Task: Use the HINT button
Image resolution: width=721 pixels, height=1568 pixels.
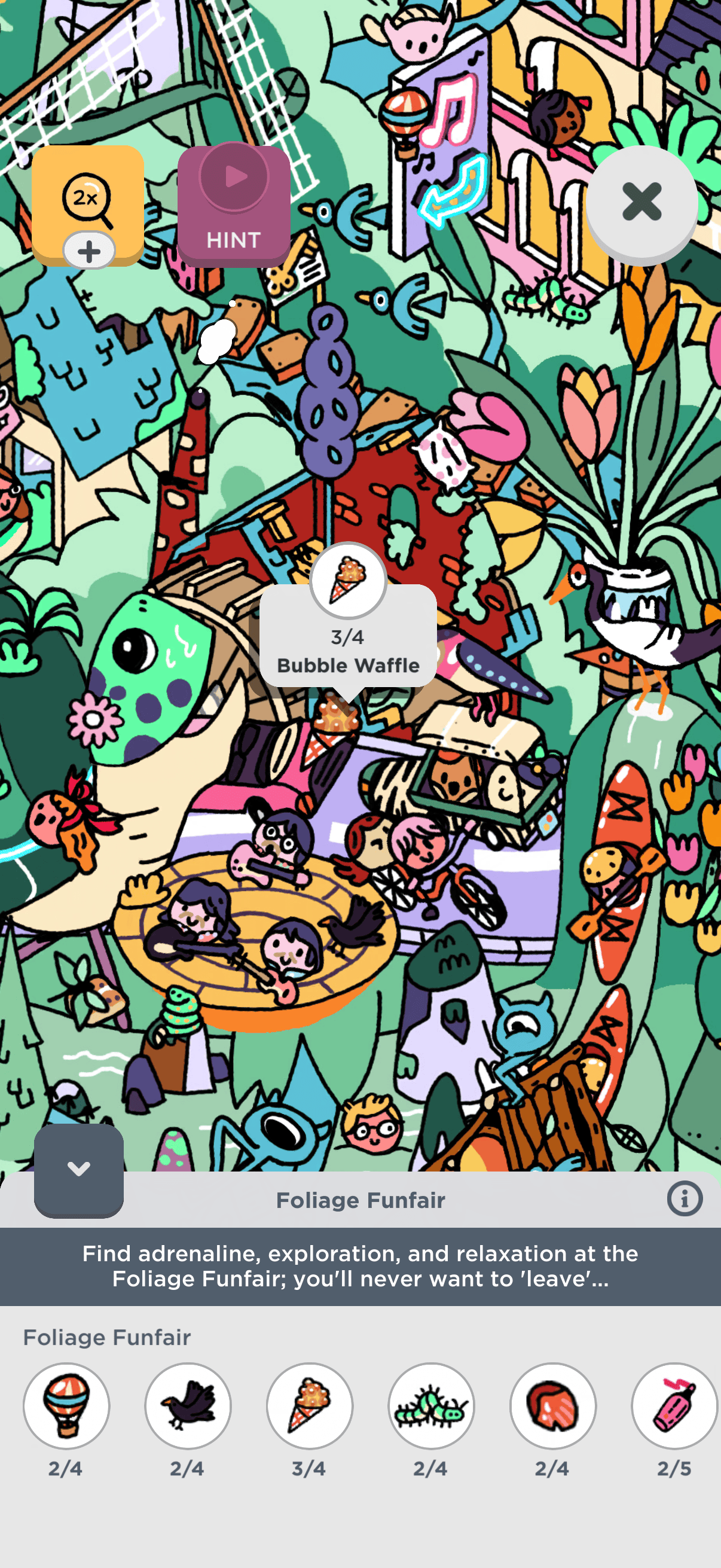Action: (234, 206)
